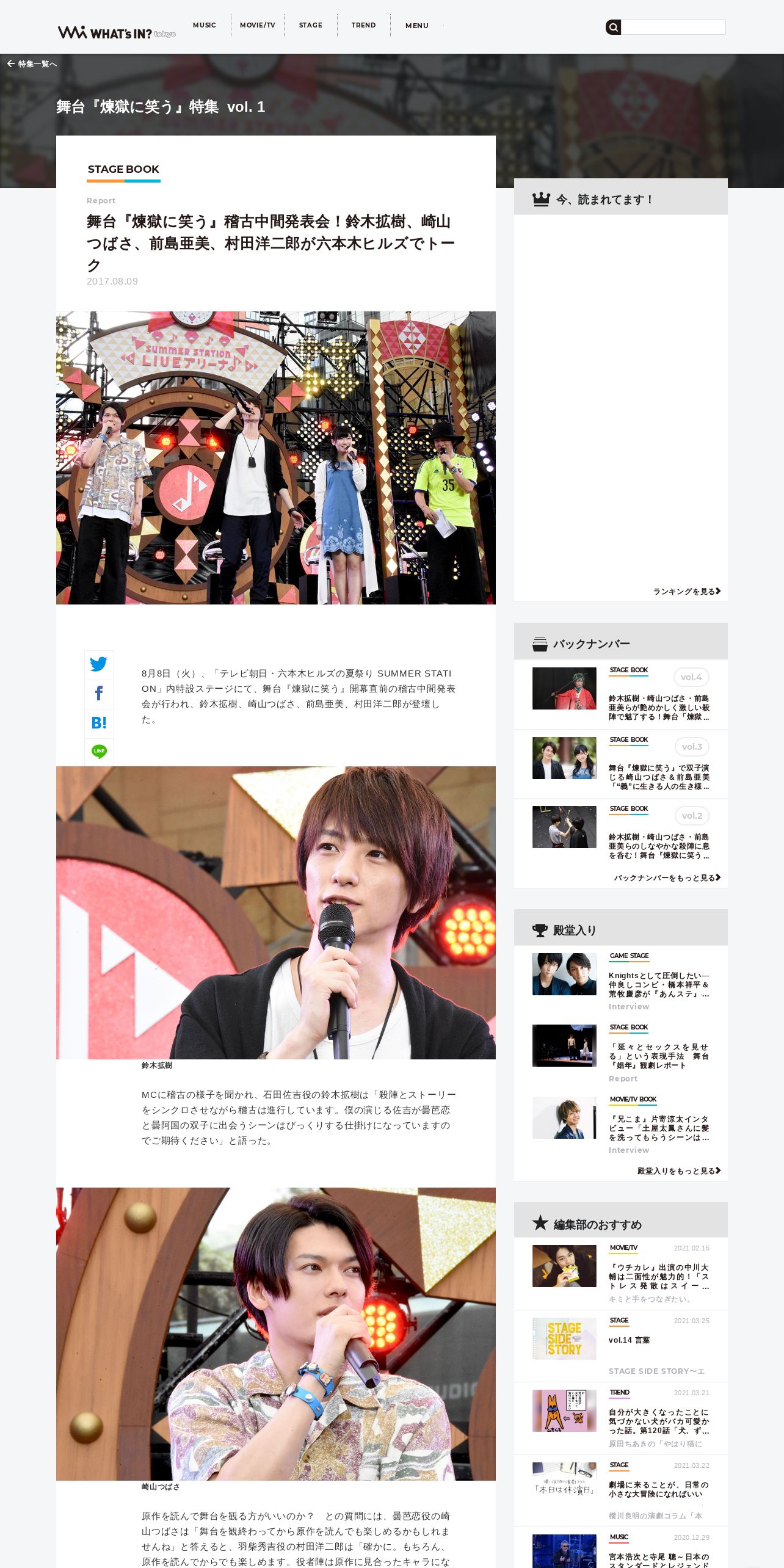Screen dimensions: 784x1568
Task: Share the article via LINE
Action: click(x=99, y=751)
